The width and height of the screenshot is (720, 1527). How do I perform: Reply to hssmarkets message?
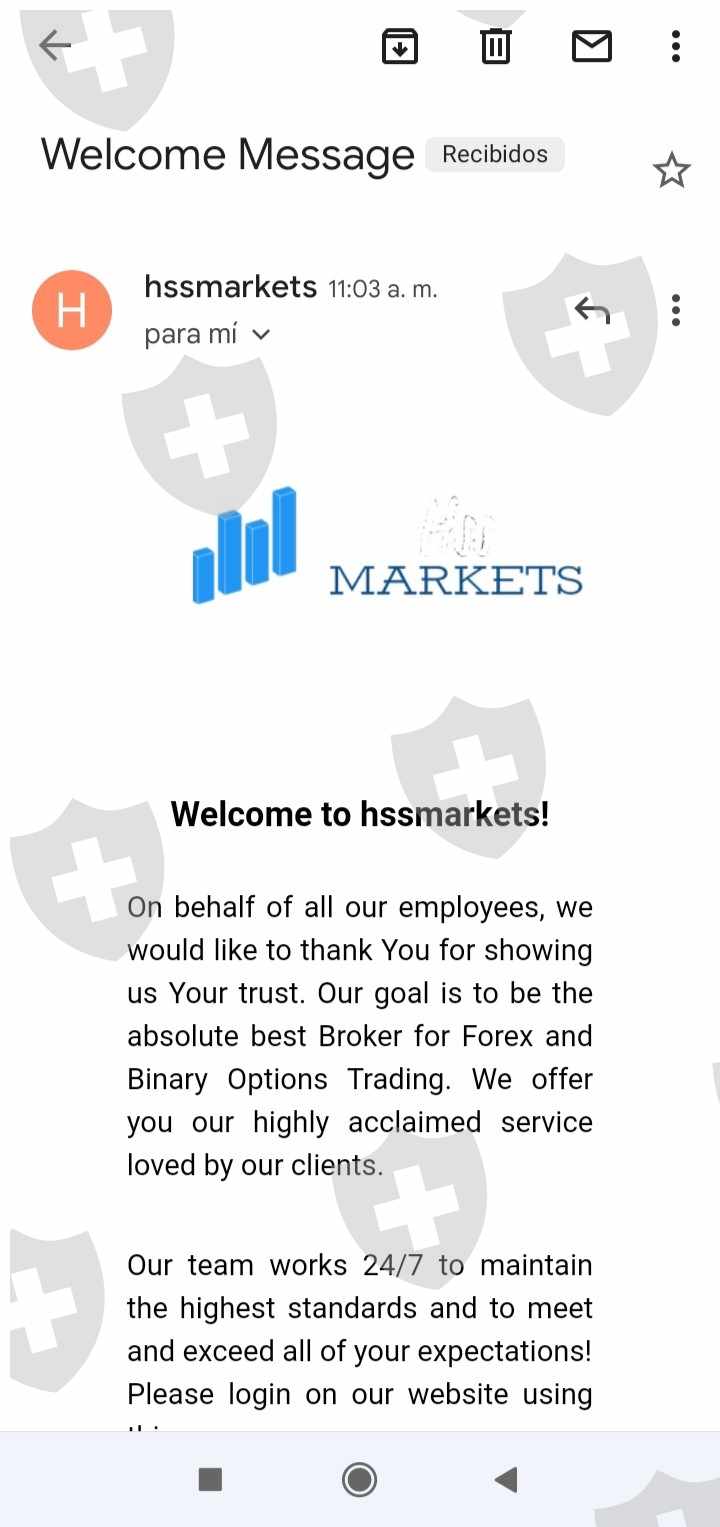click(592, 310)
